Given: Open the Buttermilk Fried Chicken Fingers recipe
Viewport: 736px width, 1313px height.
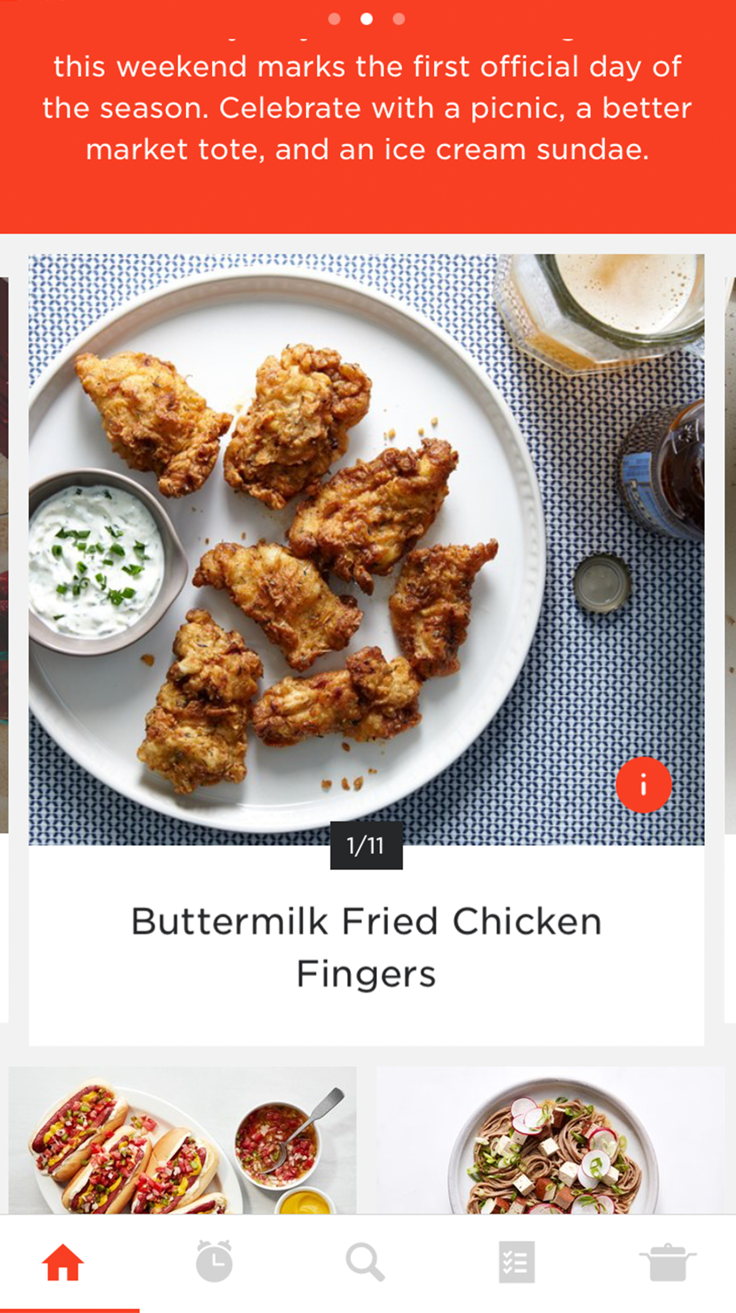Looking at the screenshot, I should [x=366, y=945].
